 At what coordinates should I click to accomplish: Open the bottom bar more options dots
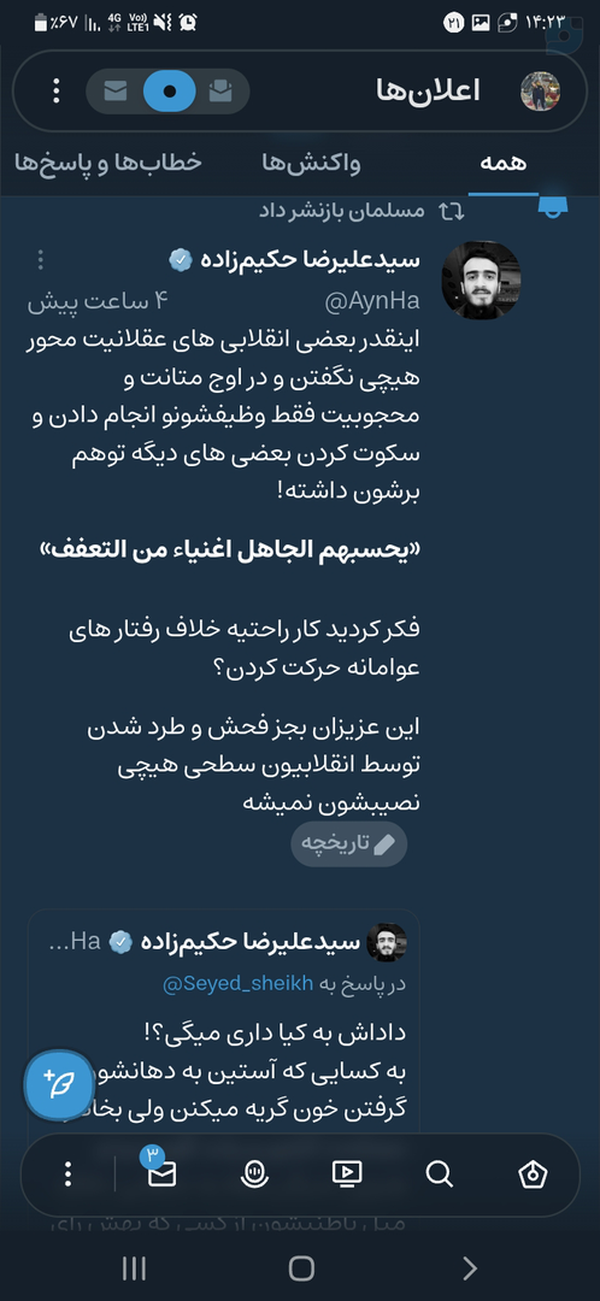(68, 1174)
